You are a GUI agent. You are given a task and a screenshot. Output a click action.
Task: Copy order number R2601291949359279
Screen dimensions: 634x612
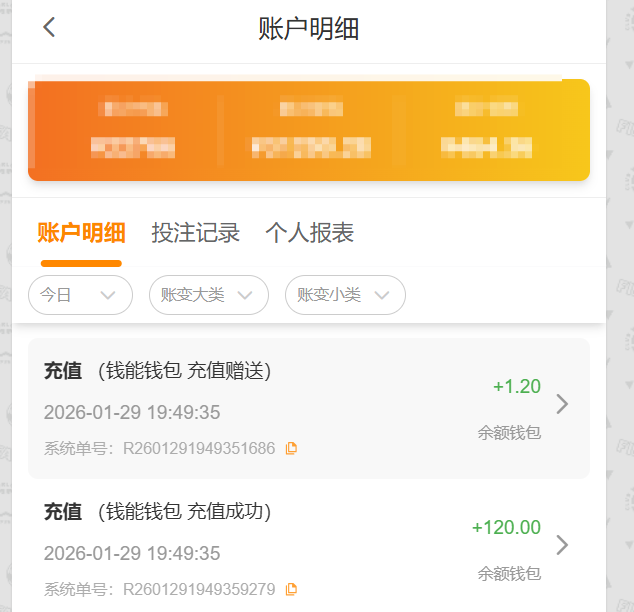pos(291,590)
